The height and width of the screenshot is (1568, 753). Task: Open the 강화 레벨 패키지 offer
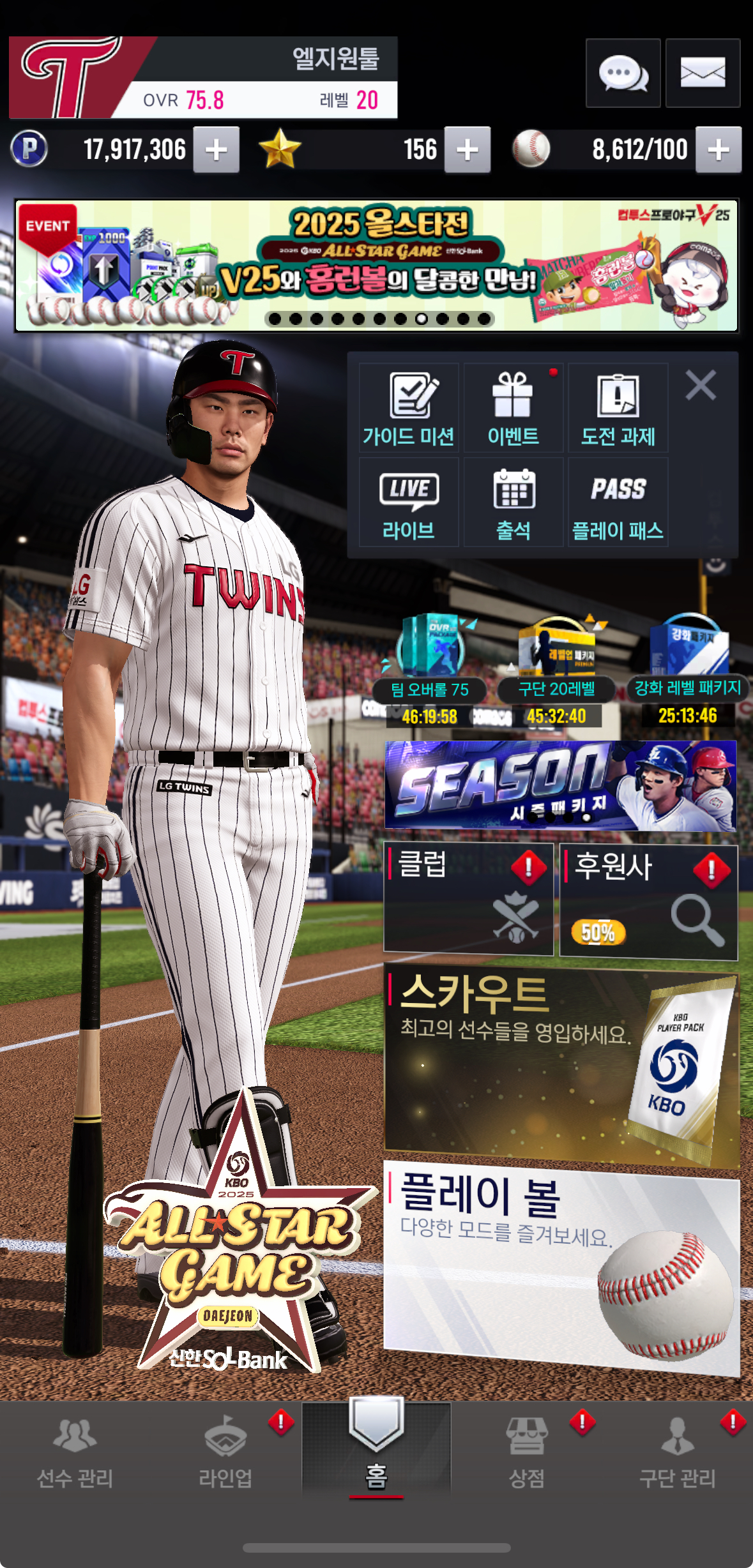click(688, 664)
